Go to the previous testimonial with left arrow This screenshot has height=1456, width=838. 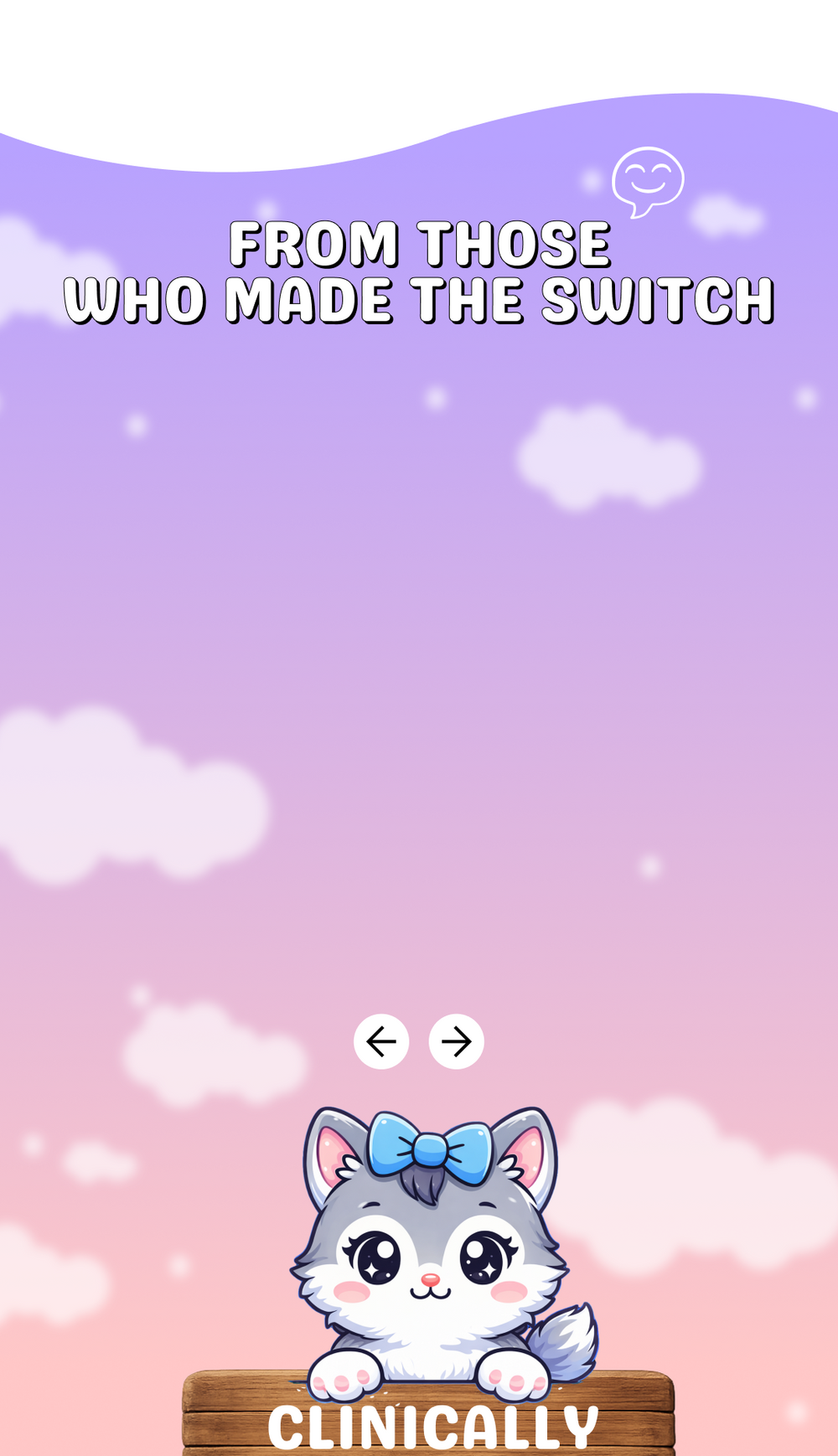coord(381,1041)
